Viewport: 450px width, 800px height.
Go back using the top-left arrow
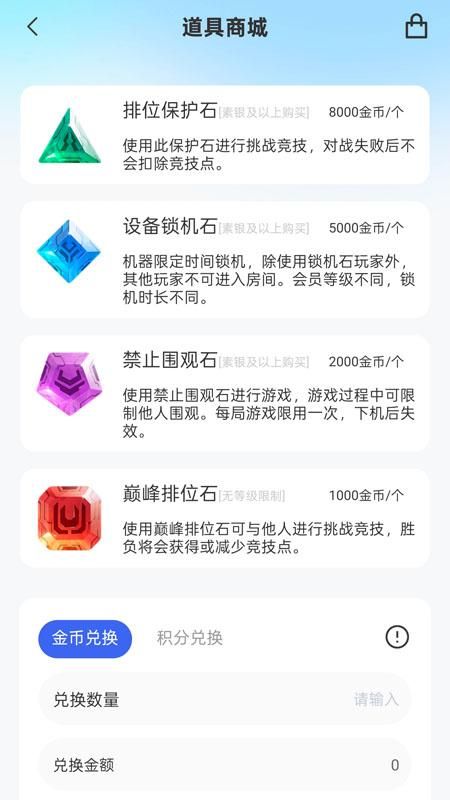tap(33, 27)
